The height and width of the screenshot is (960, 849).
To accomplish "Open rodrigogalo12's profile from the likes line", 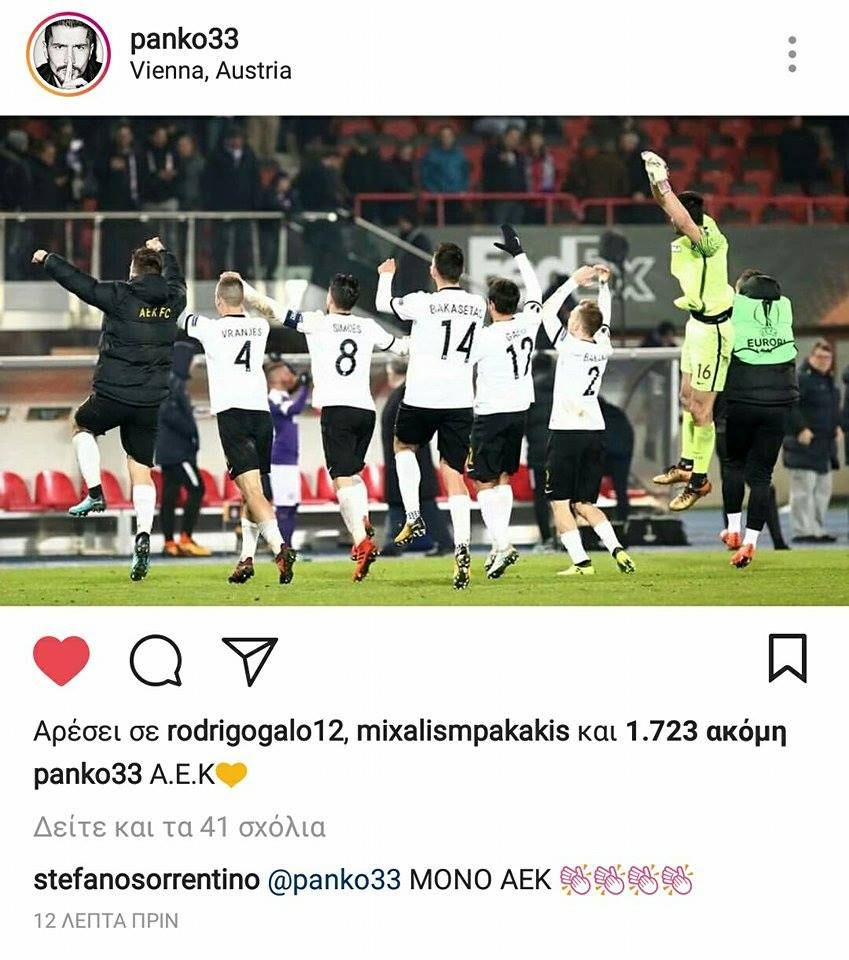I will coord(254,732).
